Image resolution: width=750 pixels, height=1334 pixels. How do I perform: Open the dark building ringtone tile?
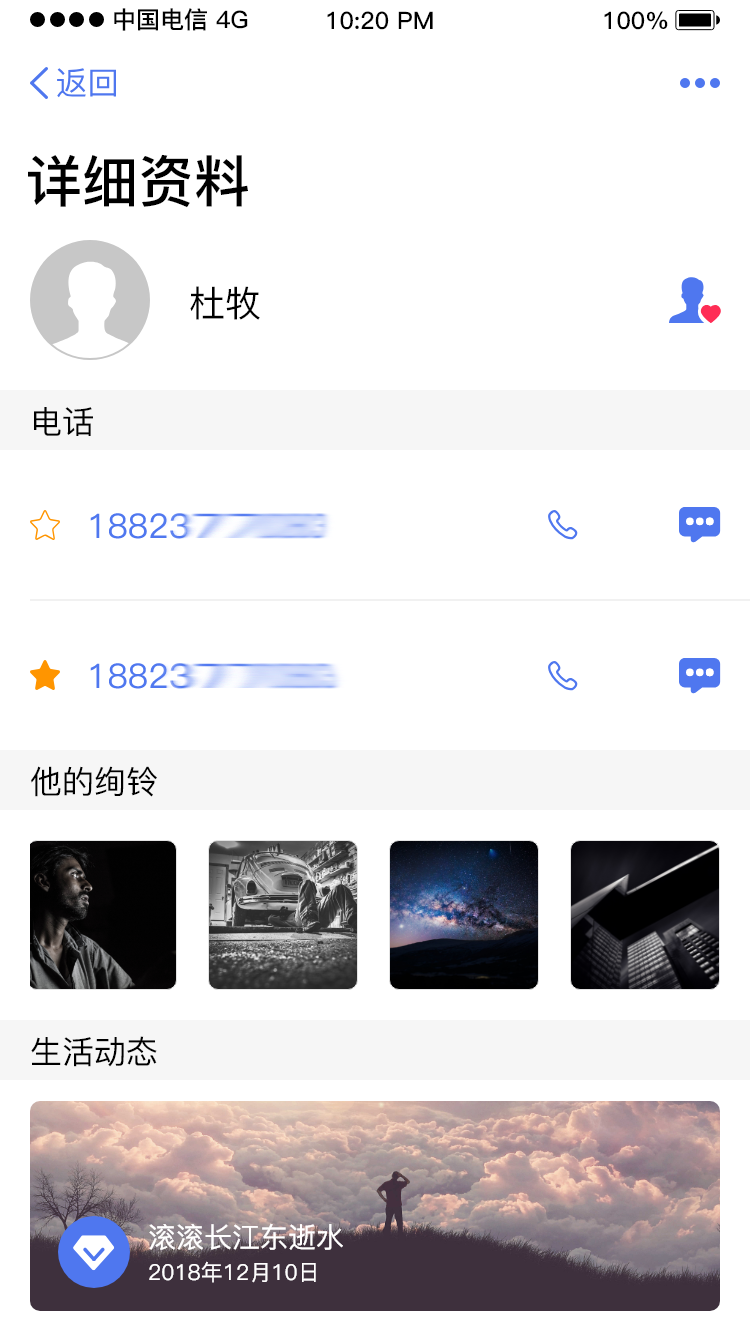point(645,915)
